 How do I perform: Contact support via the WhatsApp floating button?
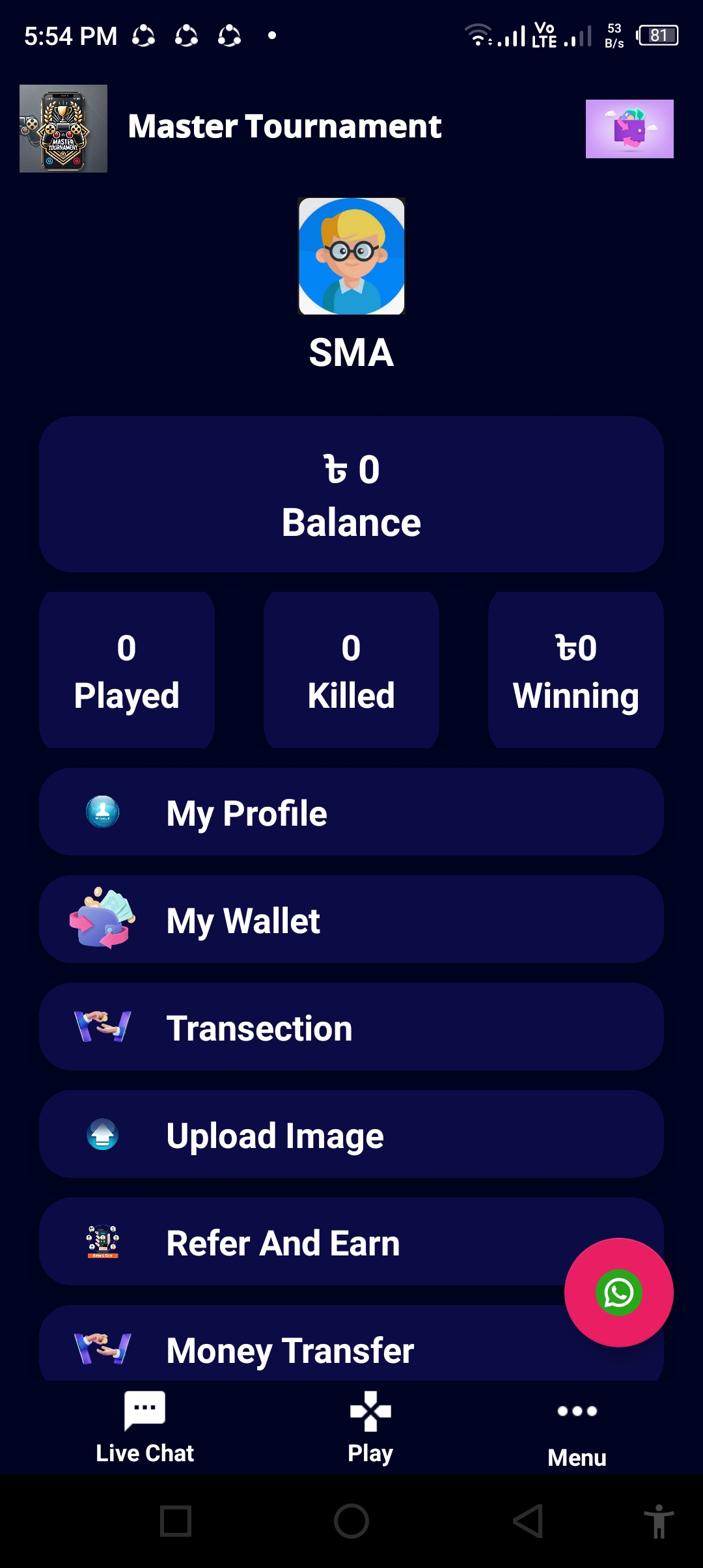click(x=619, y=1293)
